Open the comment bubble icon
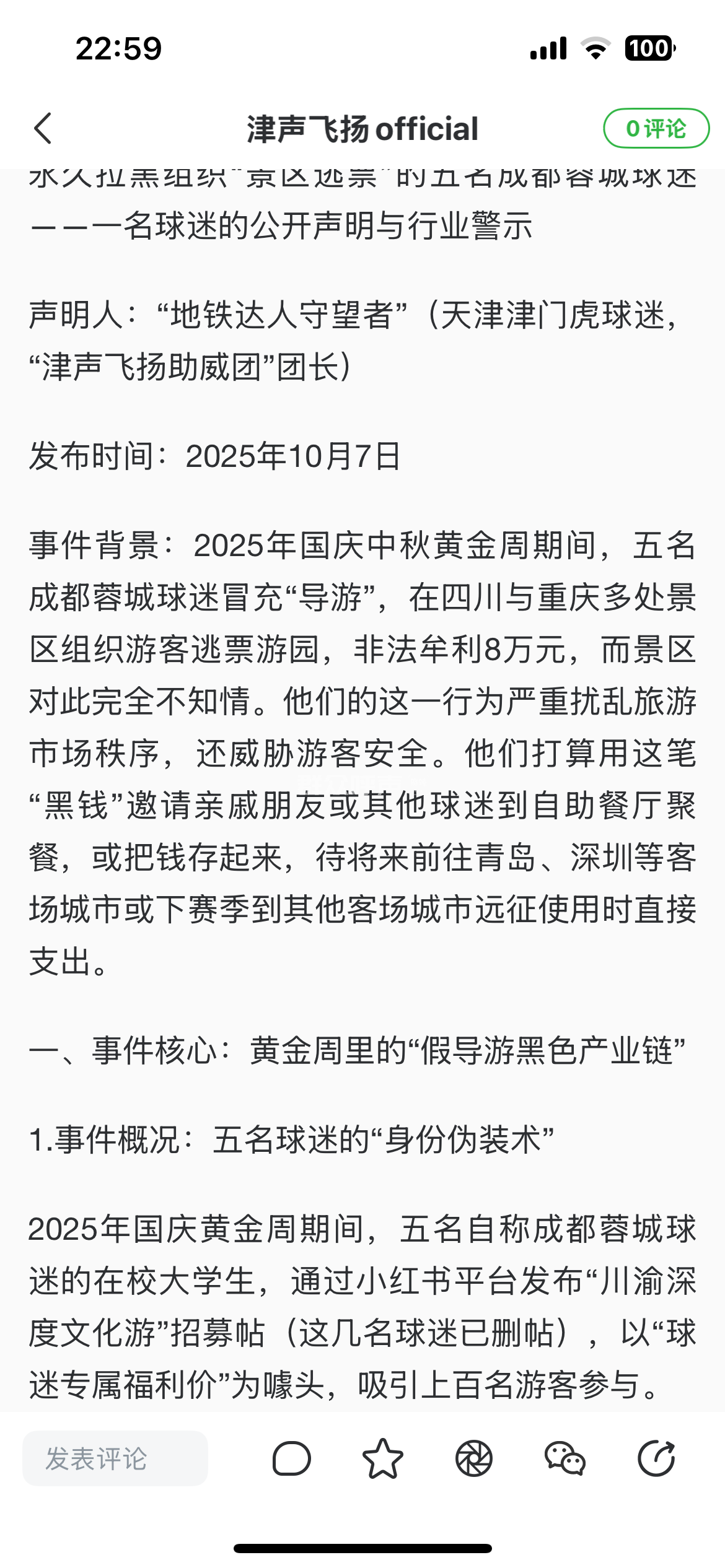Screen dimensions: 725x1568 (291, 1458)
